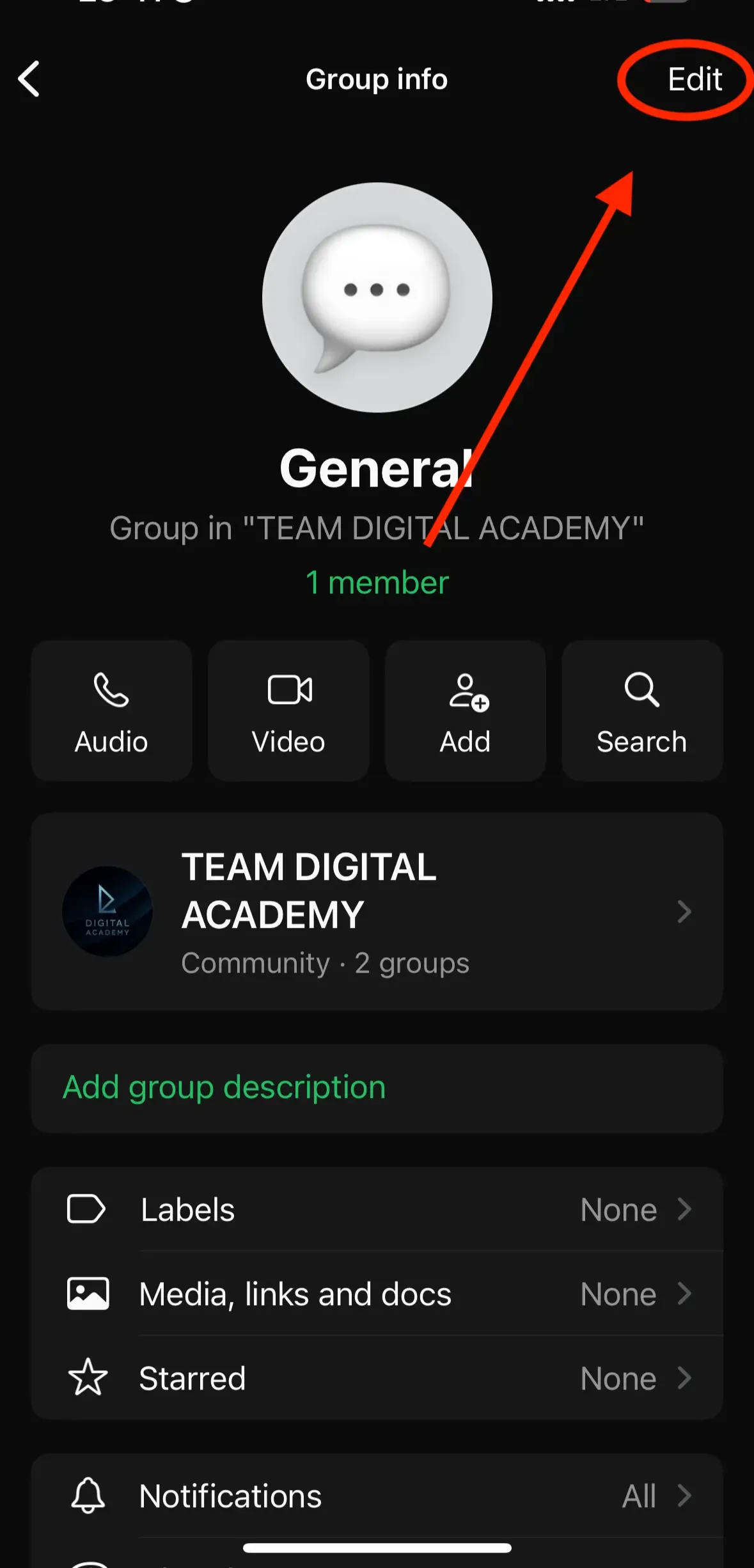Add a new participant to the group
This screenshot has width=754, height=1568.
466,710
